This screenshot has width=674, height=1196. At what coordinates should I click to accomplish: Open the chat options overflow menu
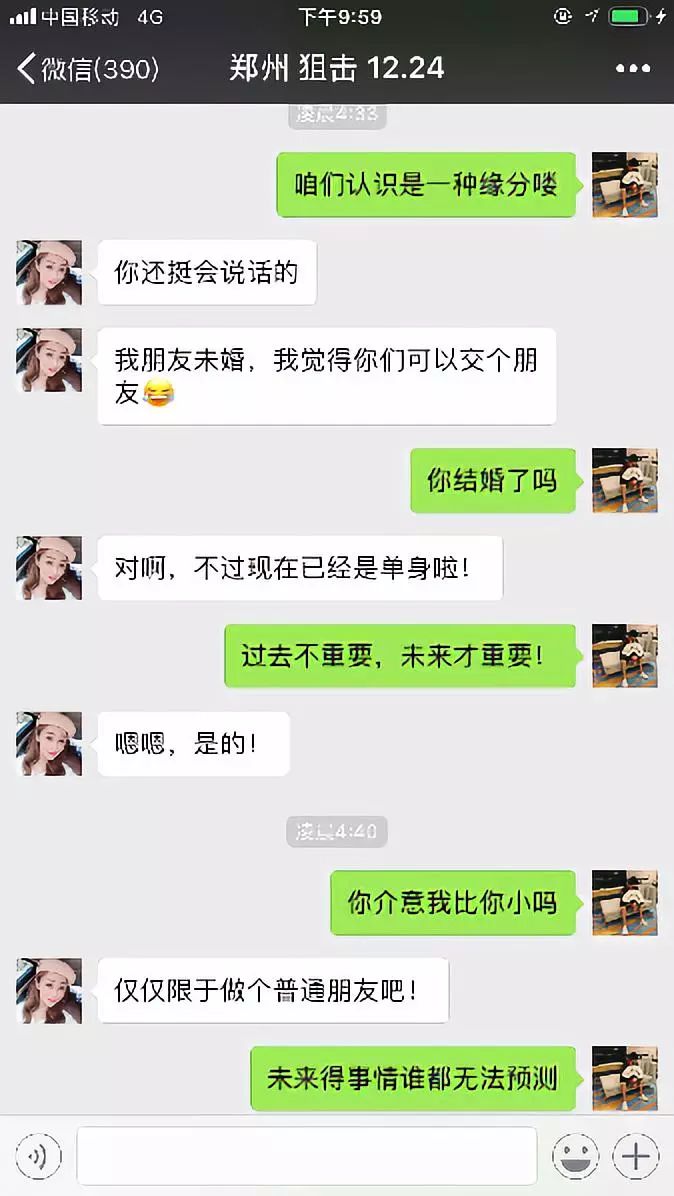(632, 68)
